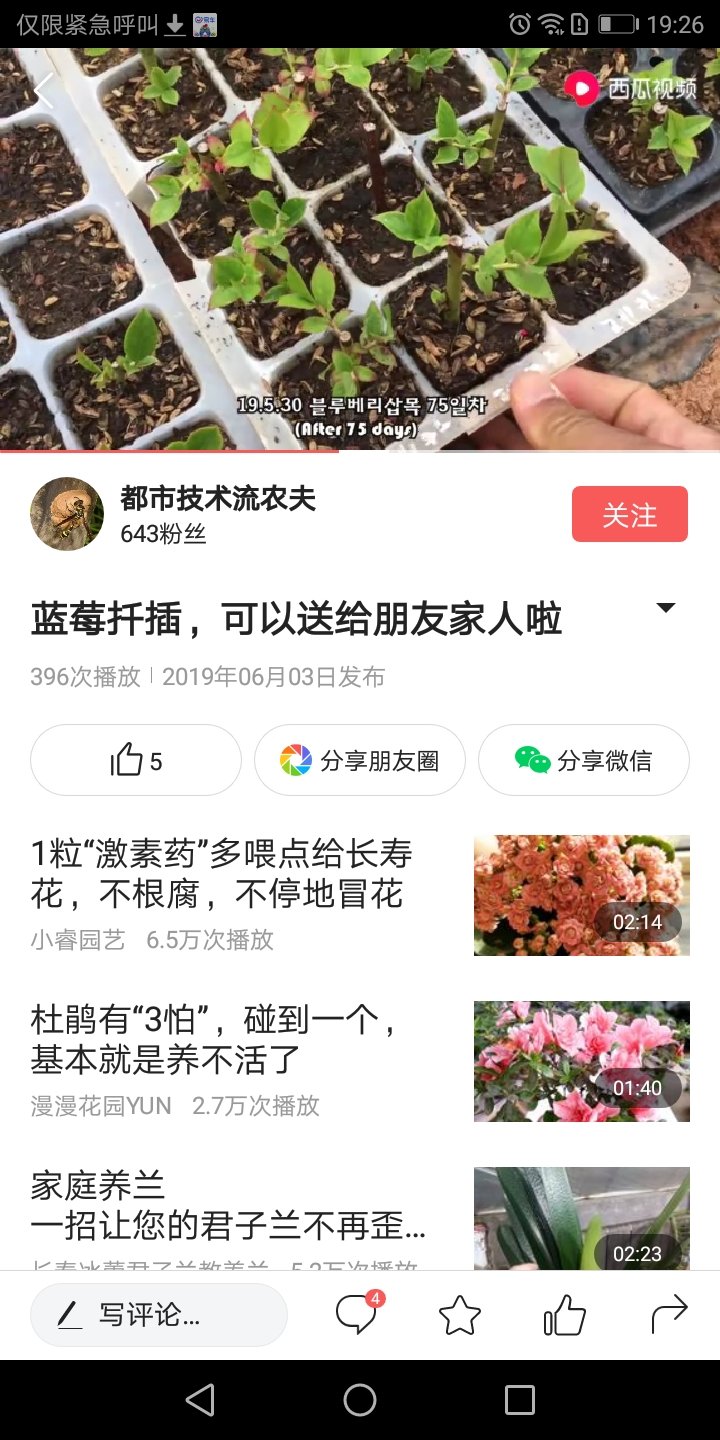
Task: Favorite the video with the star icon
Action: tap(460, 1315)
